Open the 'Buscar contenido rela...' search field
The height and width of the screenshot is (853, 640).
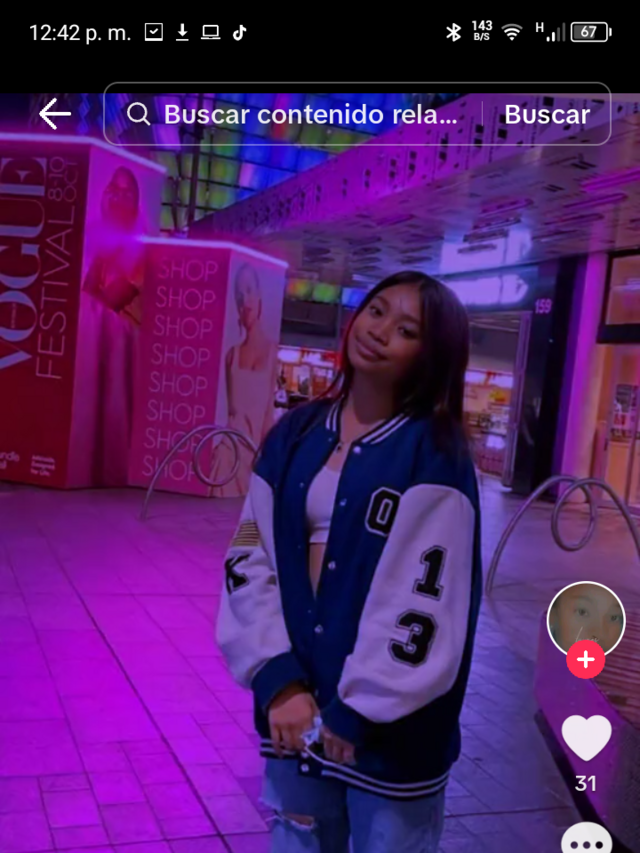[300, 114]
